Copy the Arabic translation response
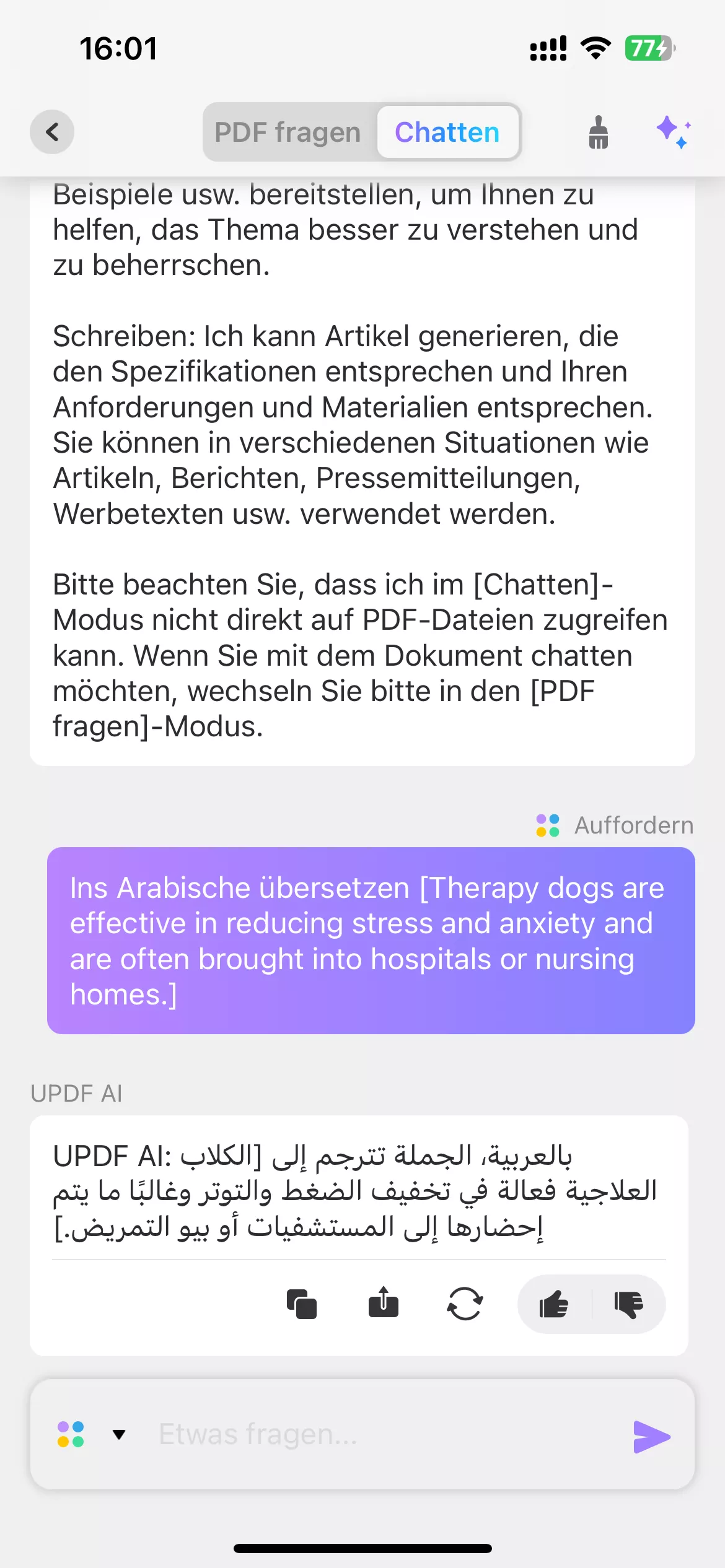 point(303,1304)
